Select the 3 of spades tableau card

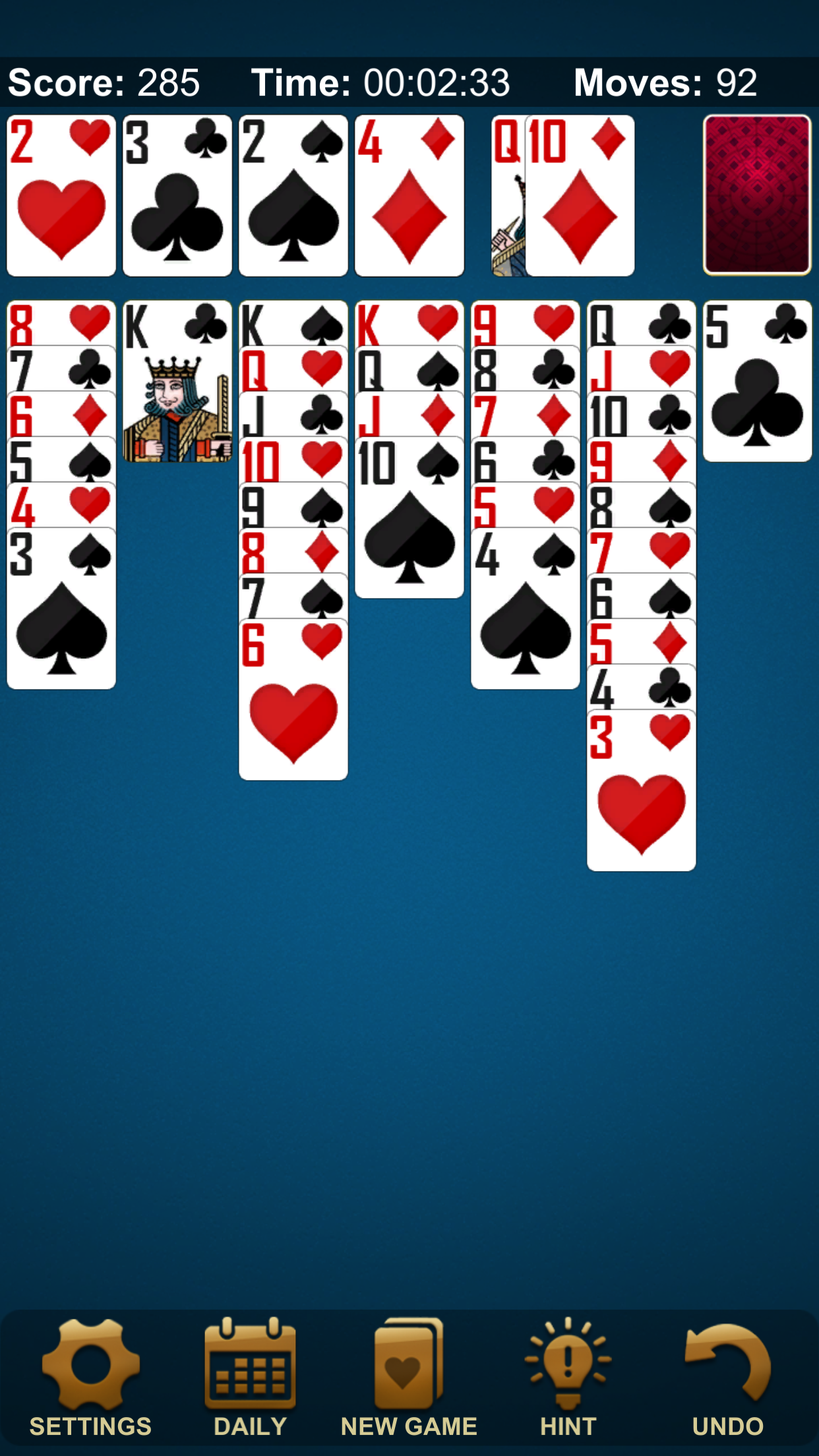click(x=61, y=609)
